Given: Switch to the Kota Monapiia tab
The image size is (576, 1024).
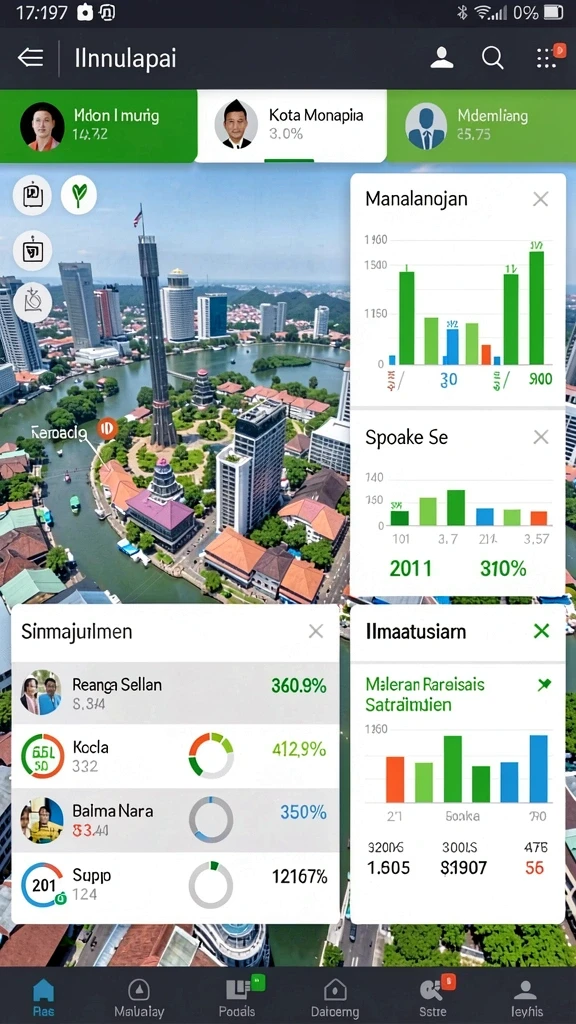Looking at the screenshot, I should [291, 125].
